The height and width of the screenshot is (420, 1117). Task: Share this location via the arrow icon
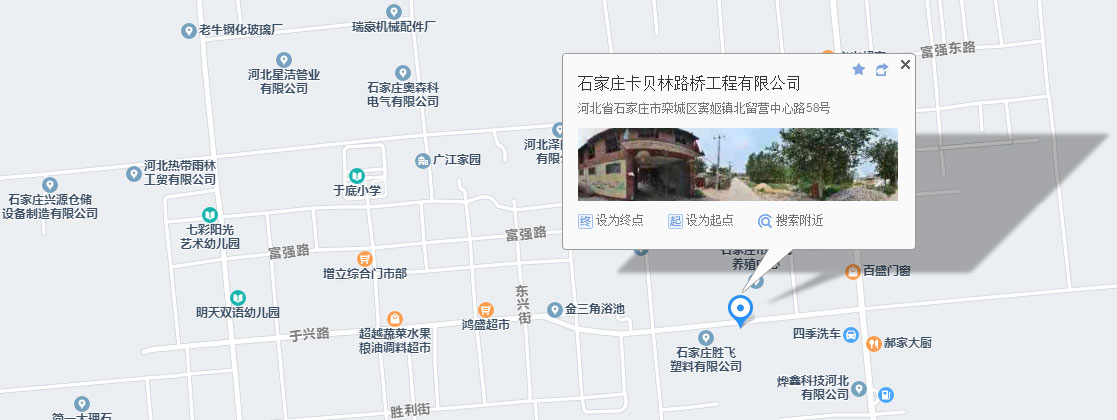click(881, 69)
